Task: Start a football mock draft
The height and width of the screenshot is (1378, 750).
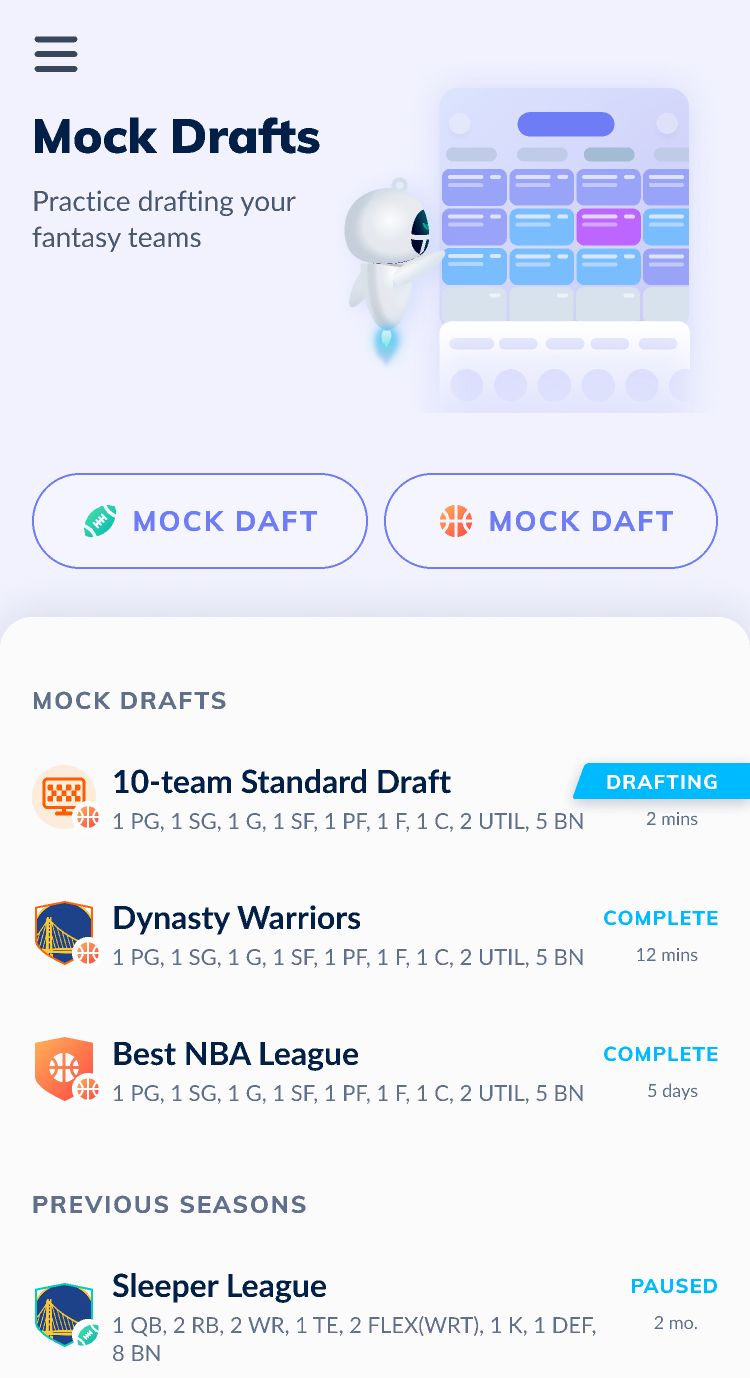Action: pos(200,521)
